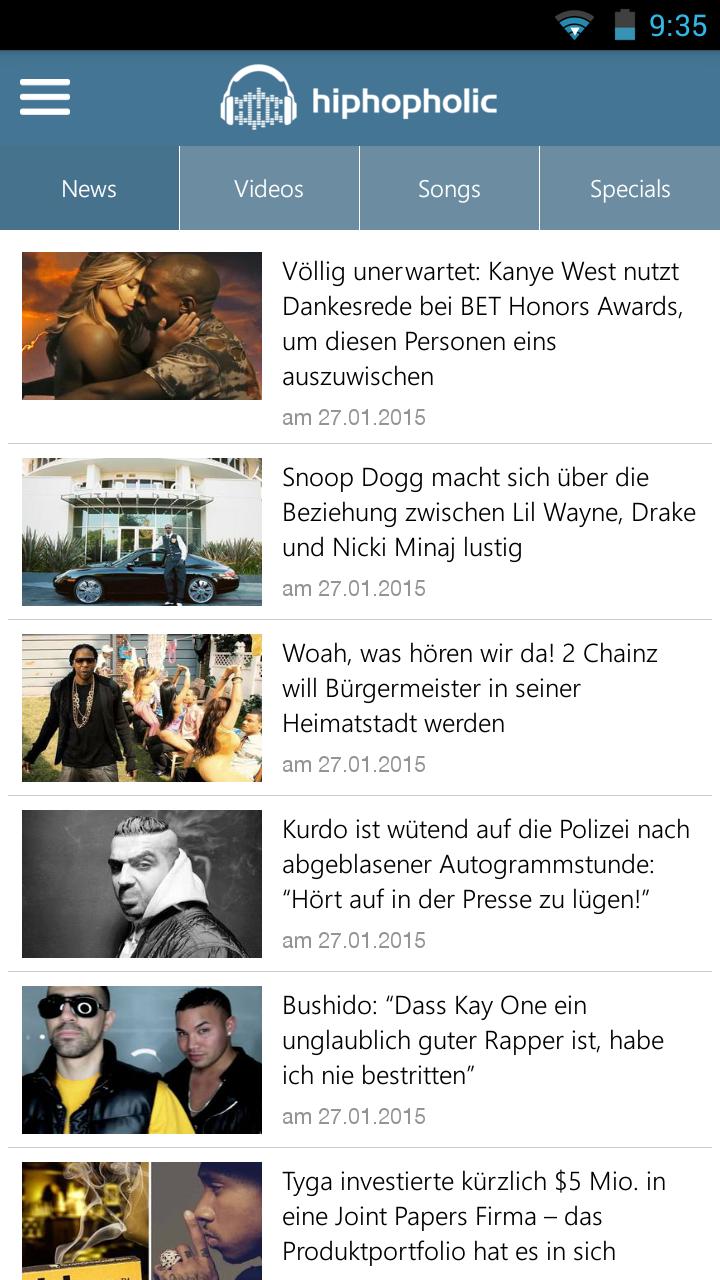
Task: Read the Snoop Dogg article
Action: point(488,513)
